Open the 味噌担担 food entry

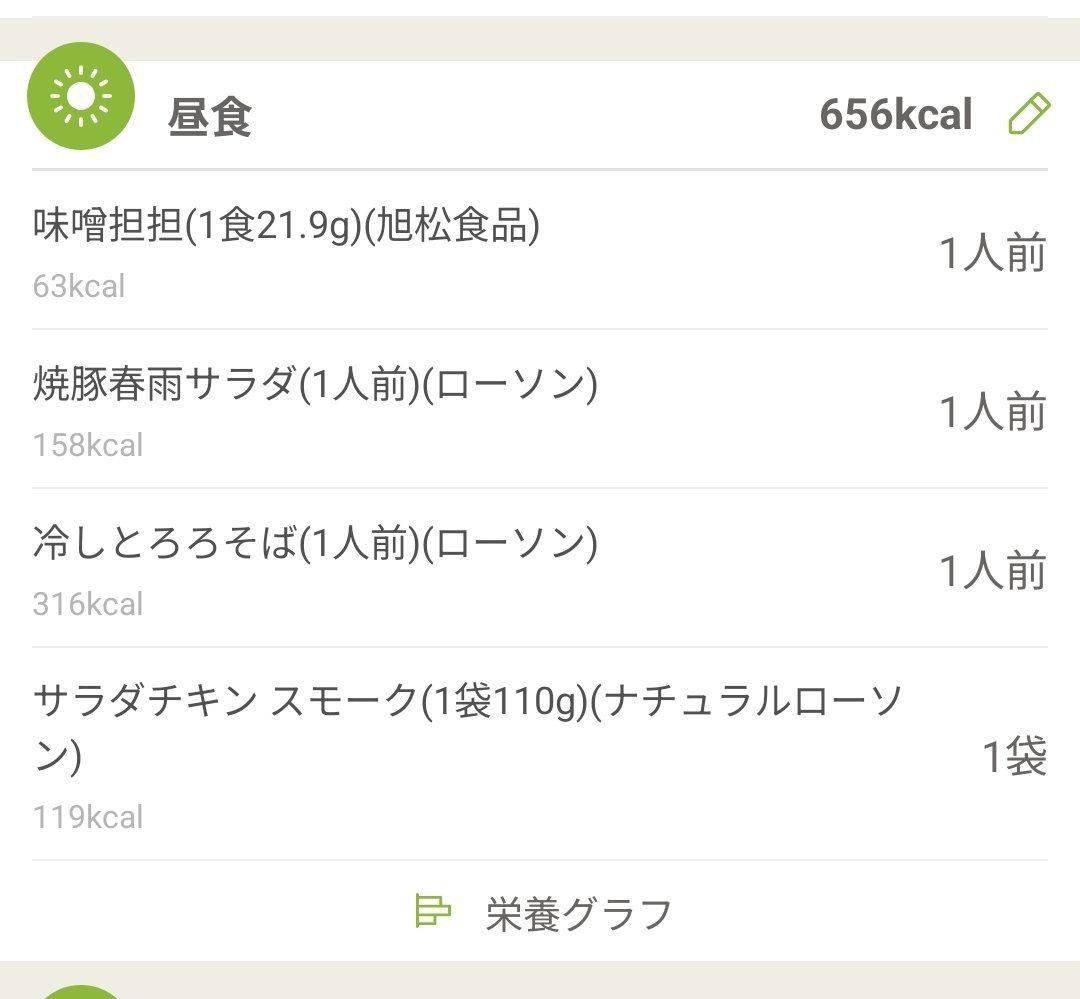click(x=540, y=252)
